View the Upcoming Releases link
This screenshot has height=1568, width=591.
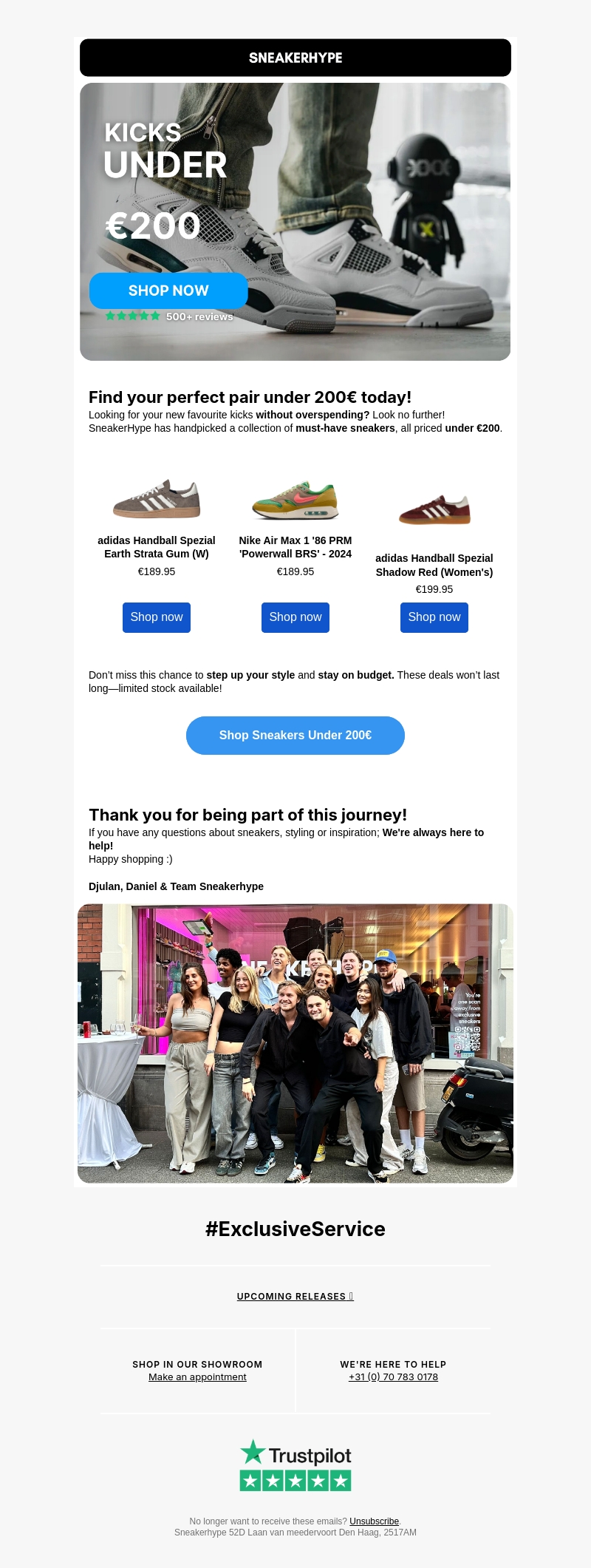(x=295, y=1296)
